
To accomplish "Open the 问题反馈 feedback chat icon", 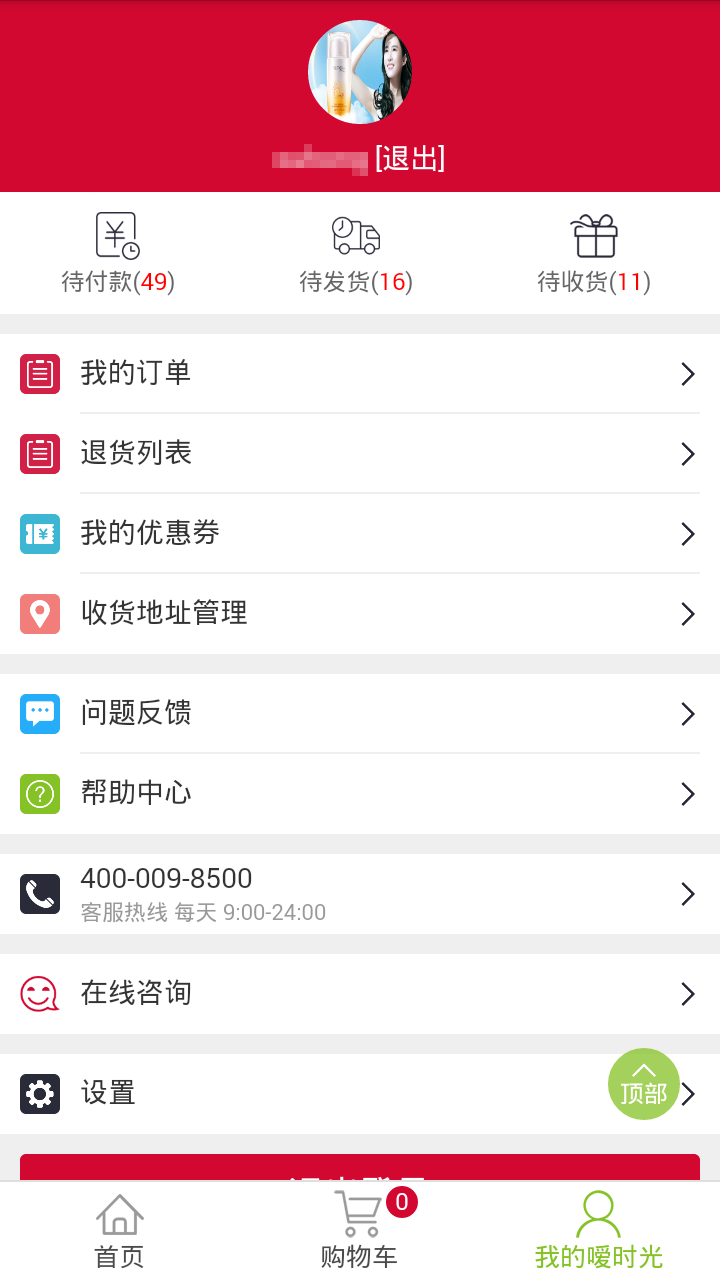I will [x=39, y=713].
